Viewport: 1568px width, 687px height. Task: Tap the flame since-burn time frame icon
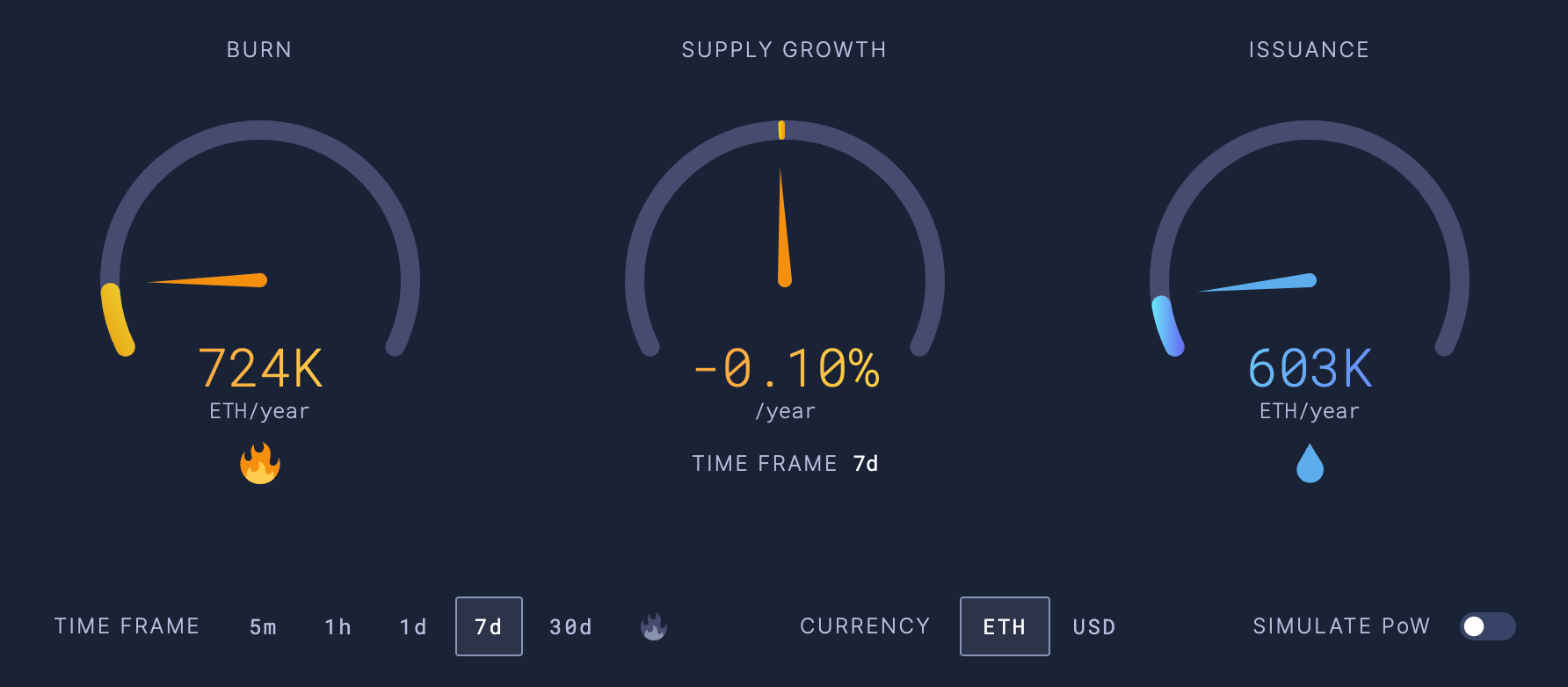[653, 626]
